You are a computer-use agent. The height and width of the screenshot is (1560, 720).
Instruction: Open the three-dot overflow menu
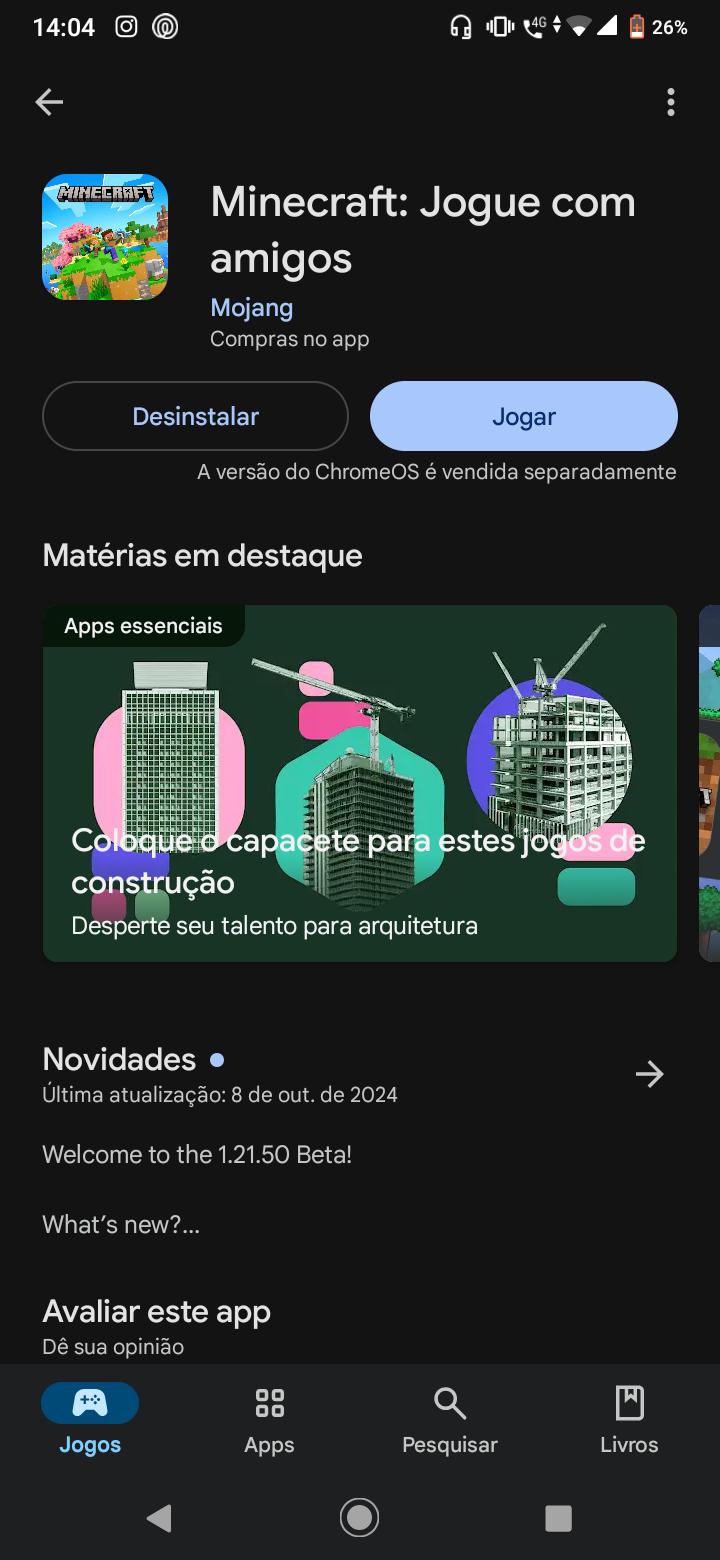[670, 101]
